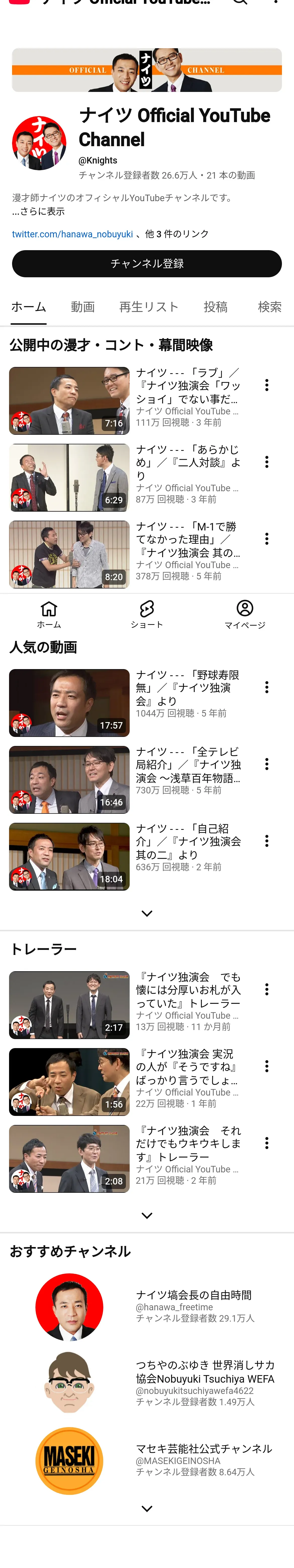Go to ショート in bottom navigation
Viewport: 294px width, 1568px height.
click(x=147, y=614)
